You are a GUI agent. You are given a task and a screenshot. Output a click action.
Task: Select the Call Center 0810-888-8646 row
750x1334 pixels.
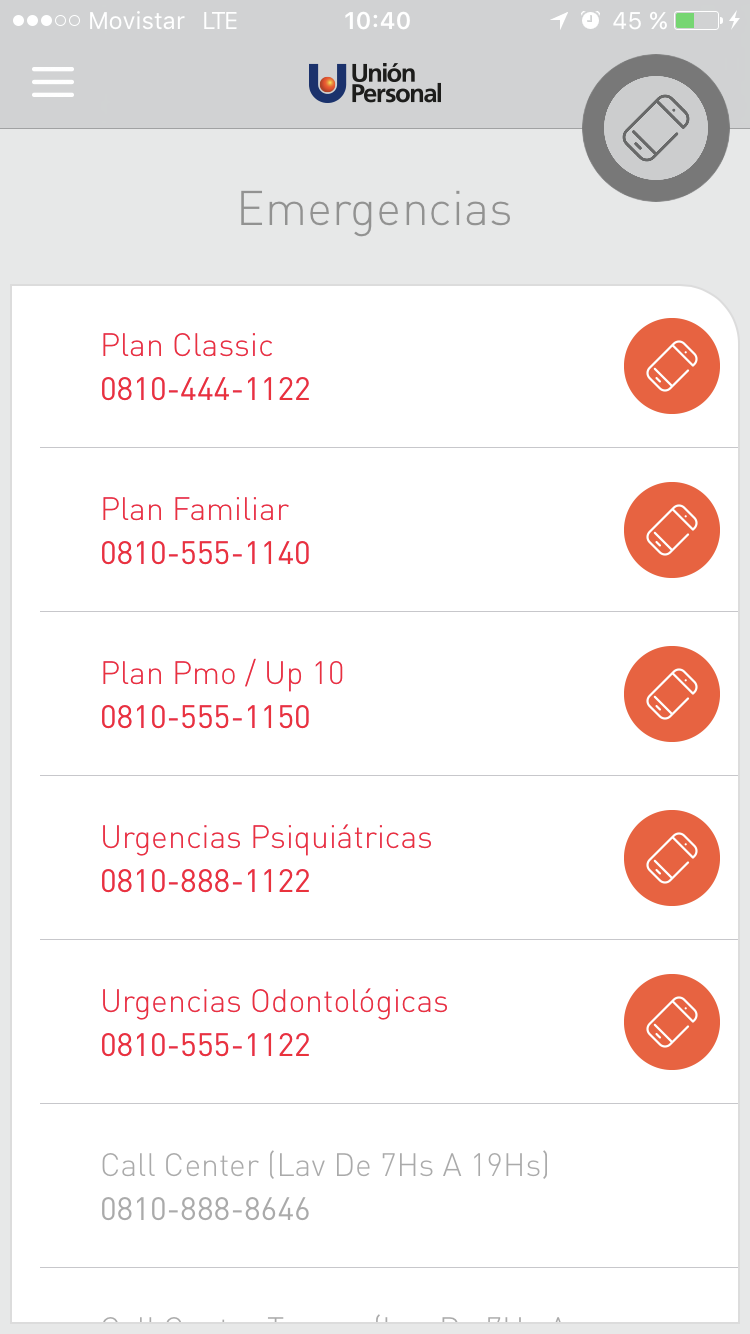click(389, 1186)
